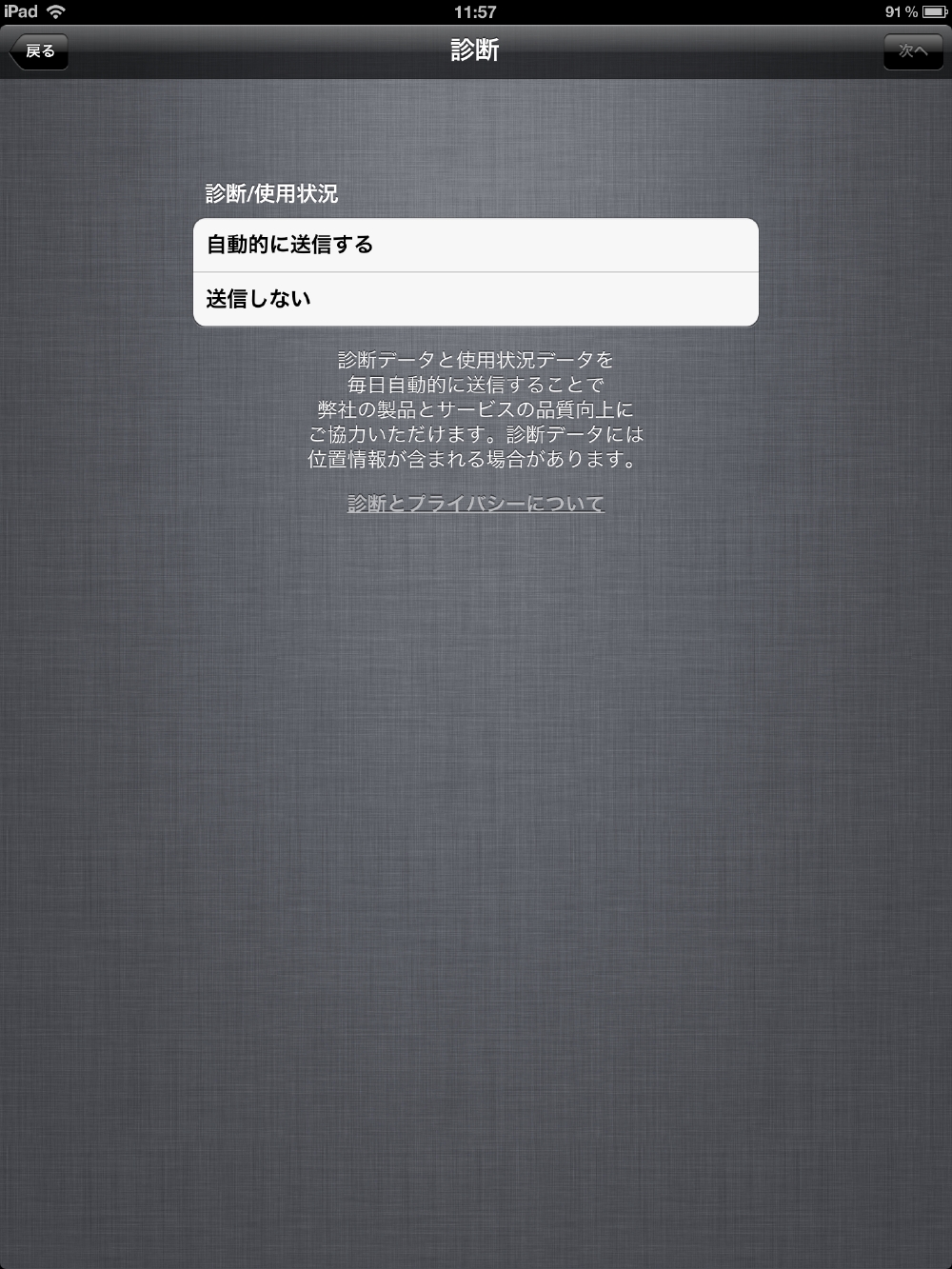Tap the 戻る back button
Image resolution: width=952 pixels, height=1269 pixels.
pos(39,51)
